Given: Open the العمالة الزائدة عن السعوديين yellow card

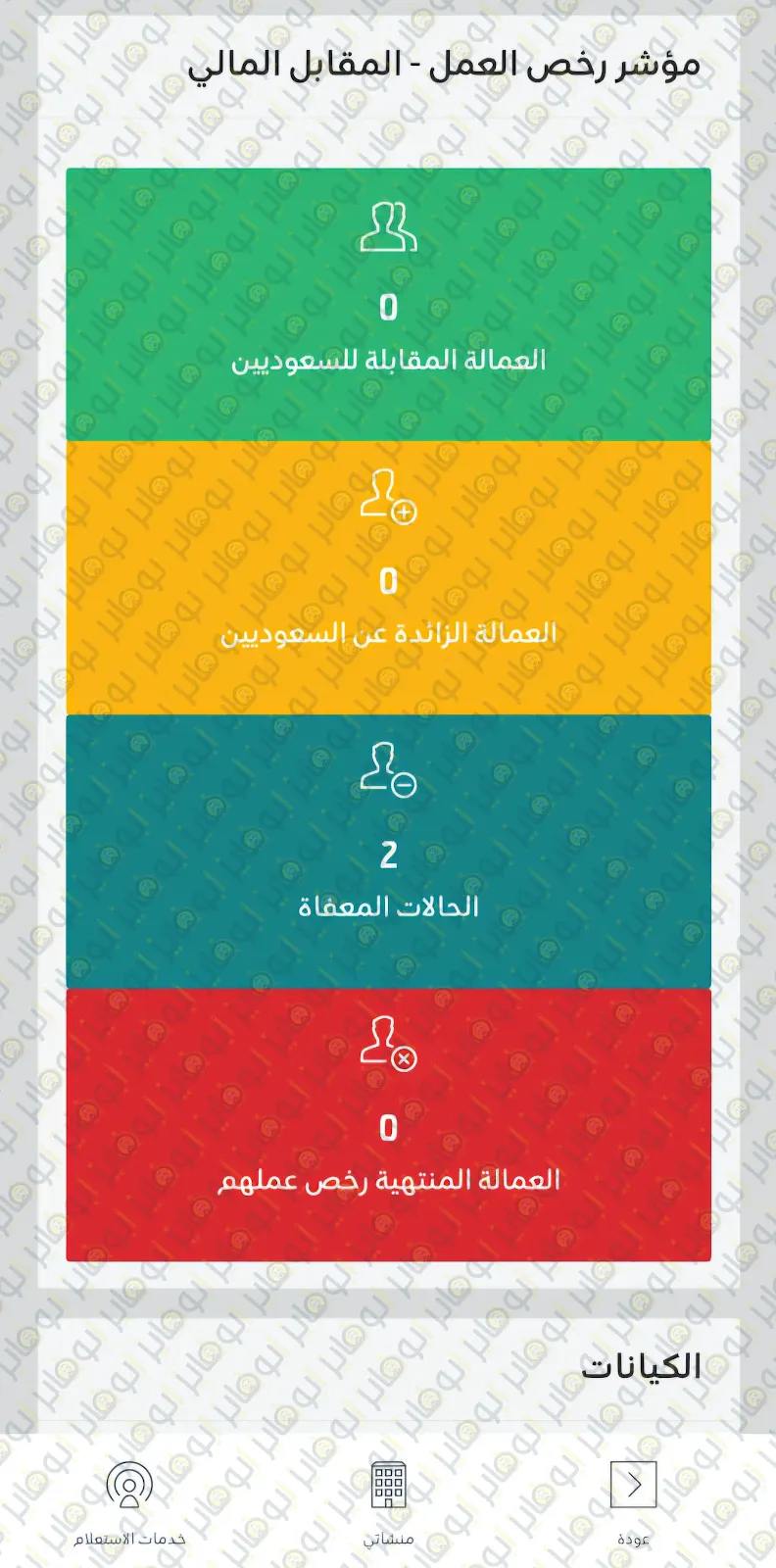Looking at the screenshot, I should point(388,578).
